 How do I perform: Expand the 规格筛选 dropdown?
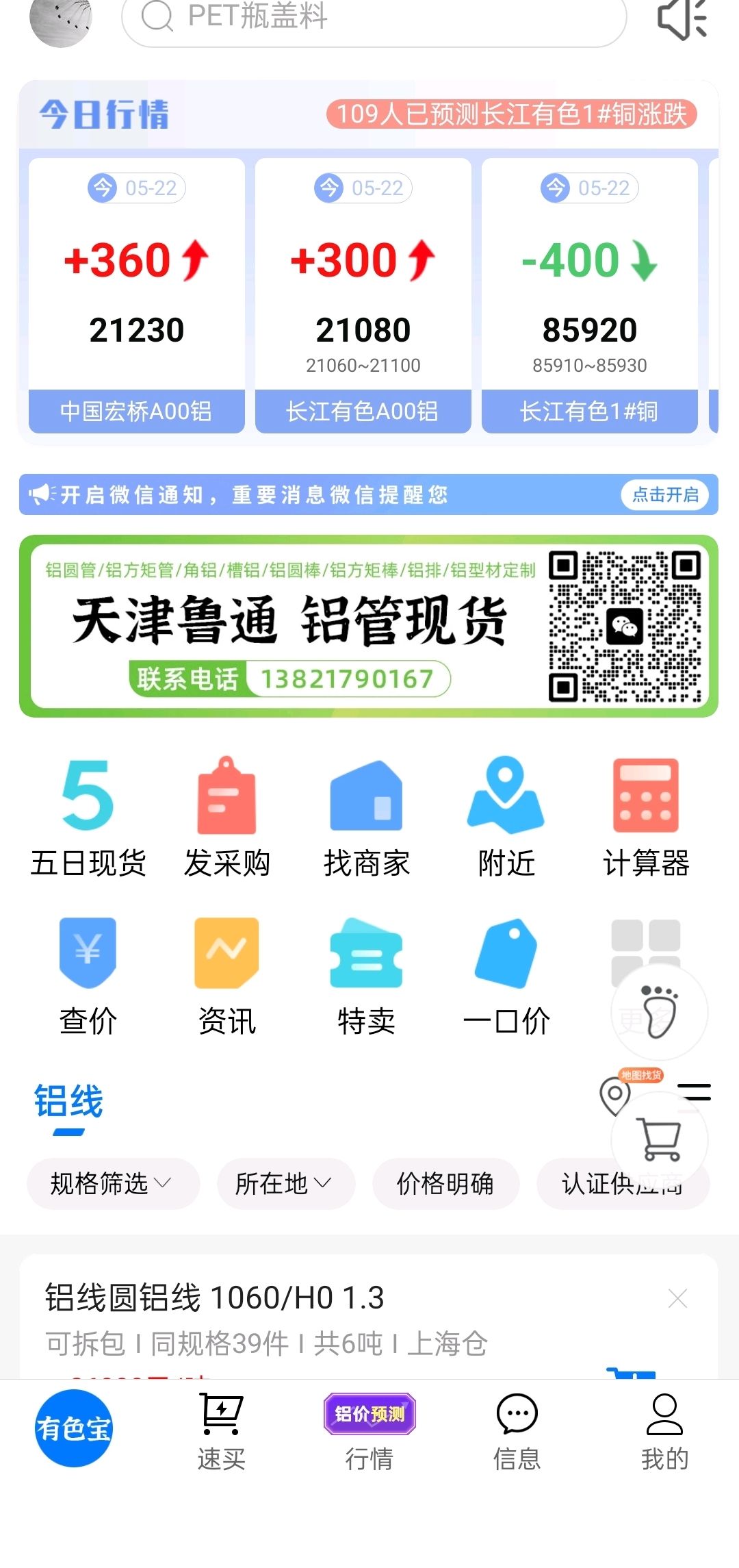pos(113,1183)
